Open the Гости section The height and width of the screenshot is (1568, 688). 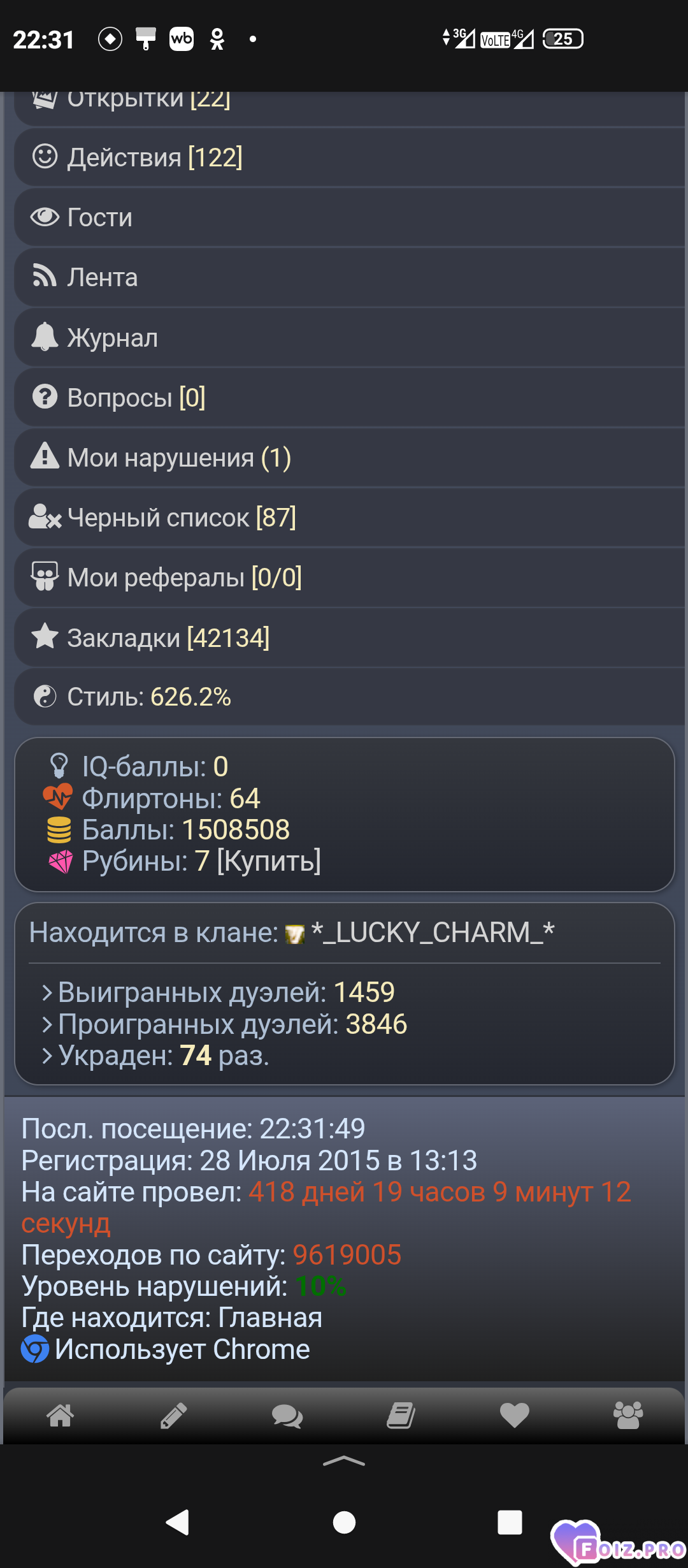100,217
